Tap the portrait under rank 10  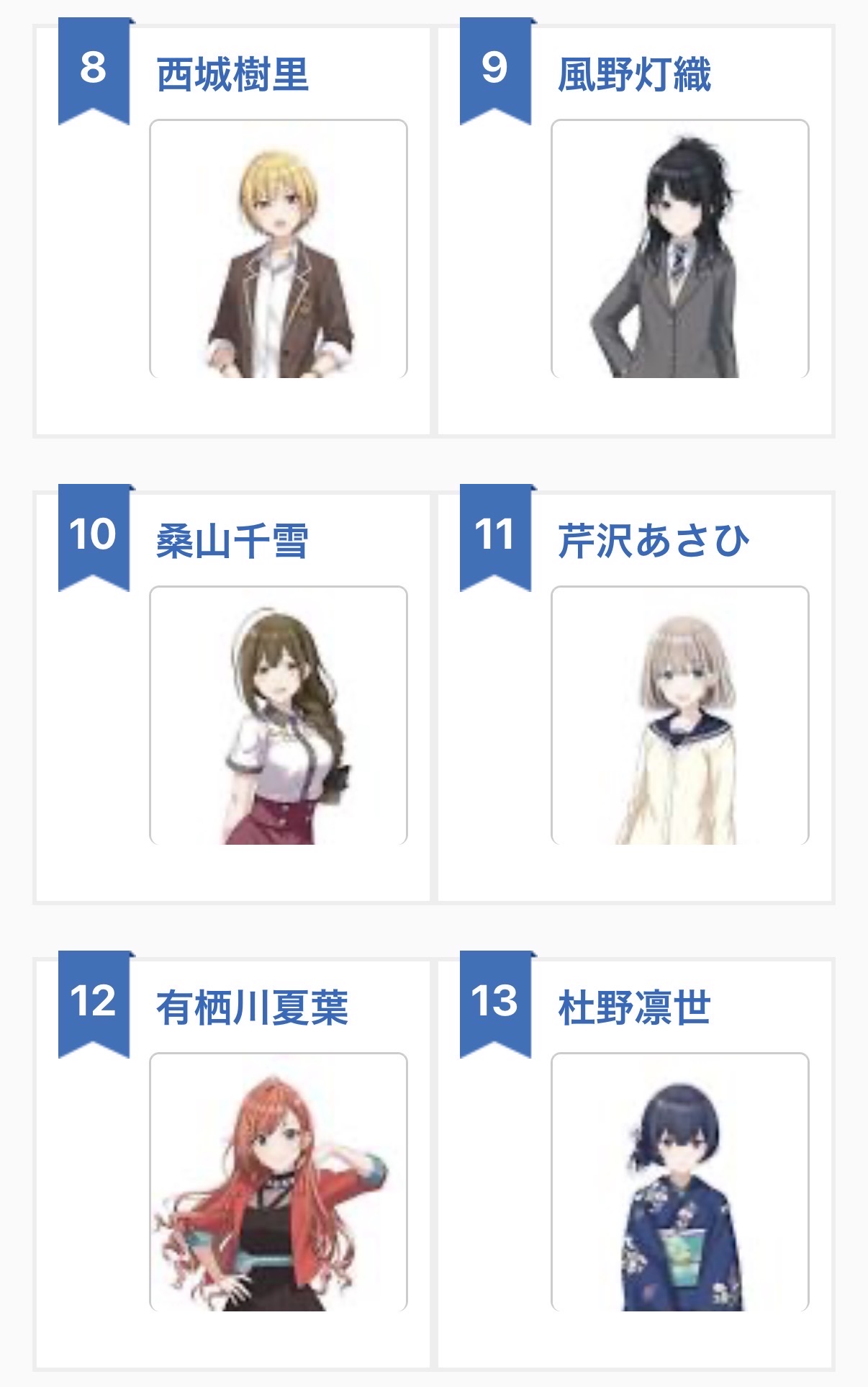click(x=279, y=715)
